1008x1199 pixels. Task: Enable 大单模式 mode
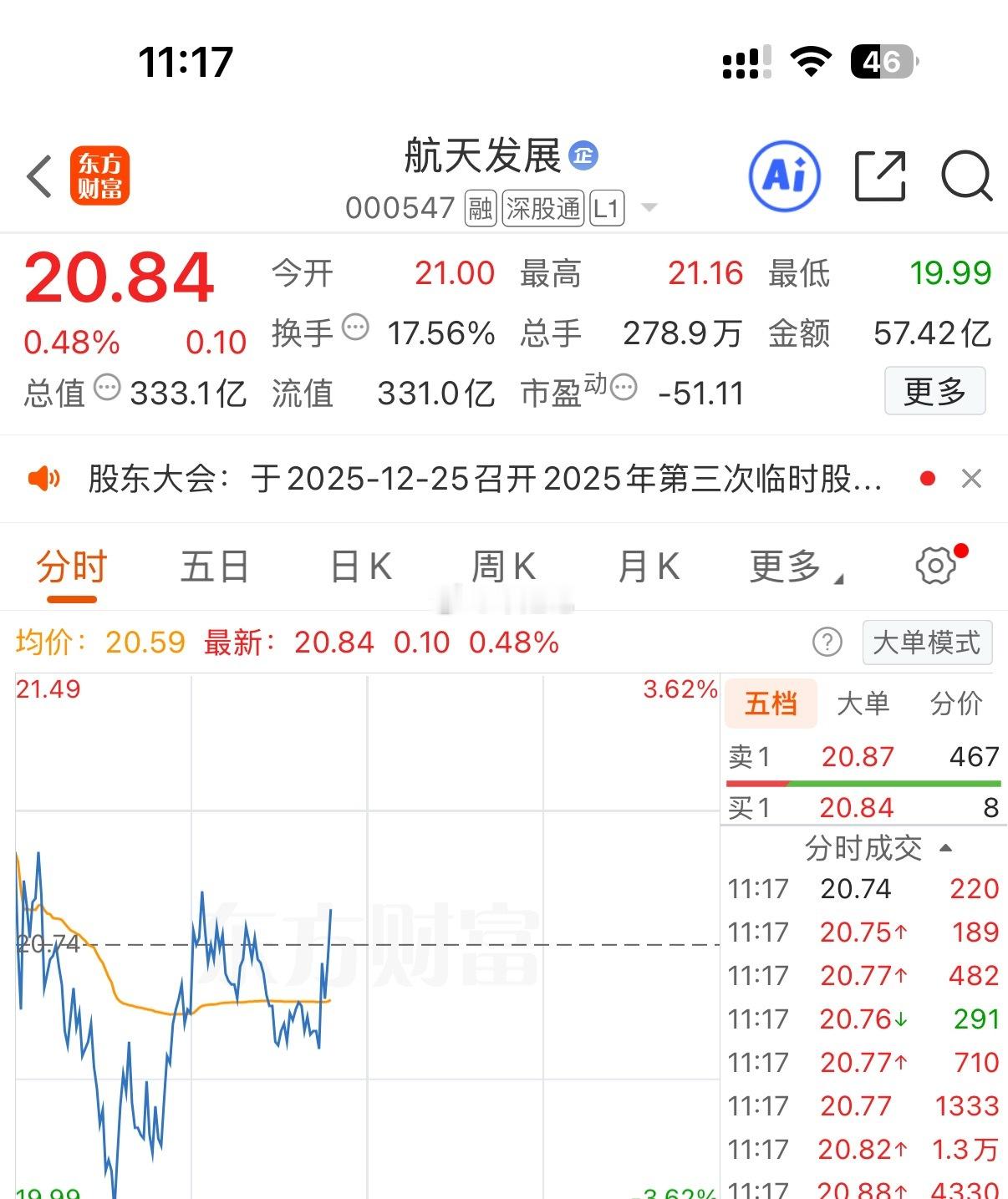pyautogui.click(x=927, y=643)
